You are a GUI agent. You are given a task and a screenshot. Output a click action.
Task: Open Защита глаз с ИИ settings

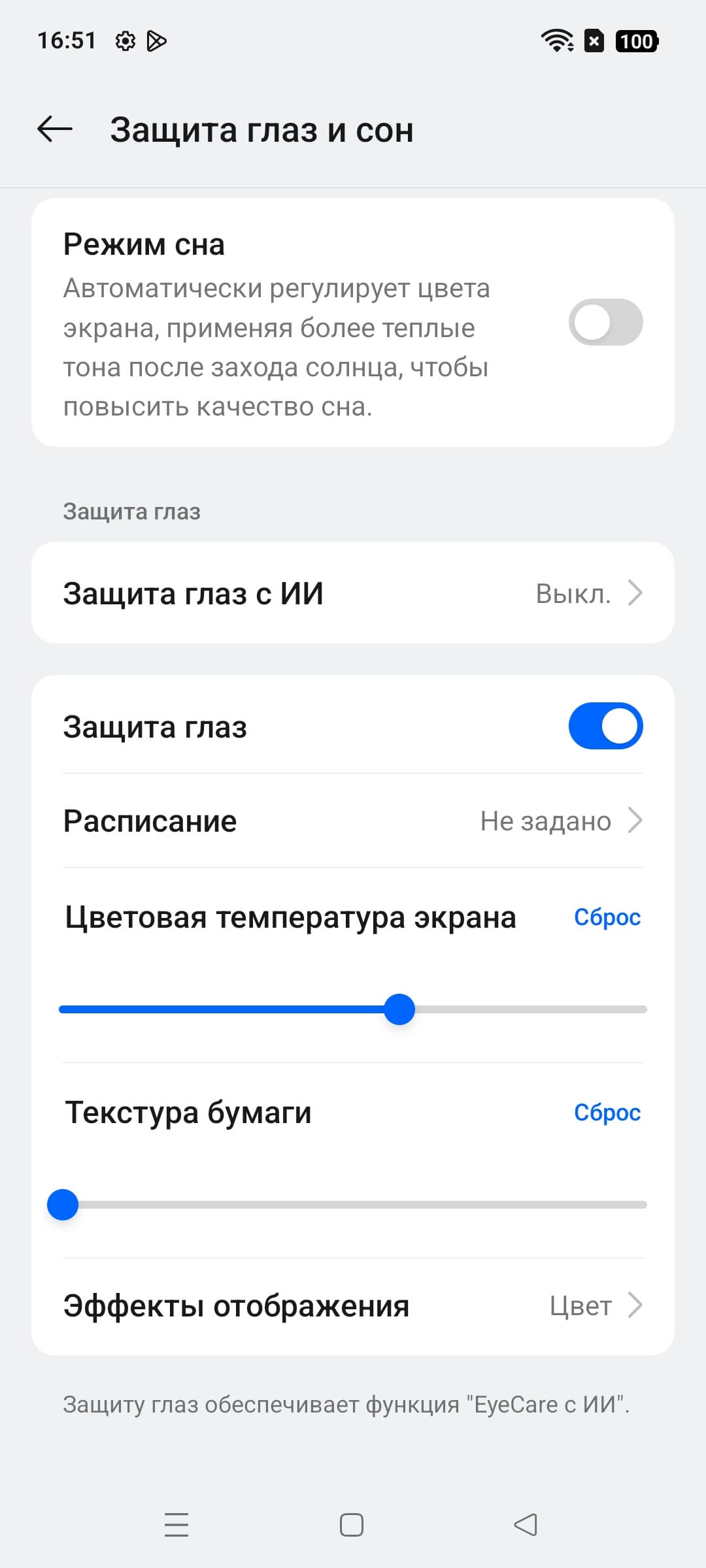click(x=353, y=593)
